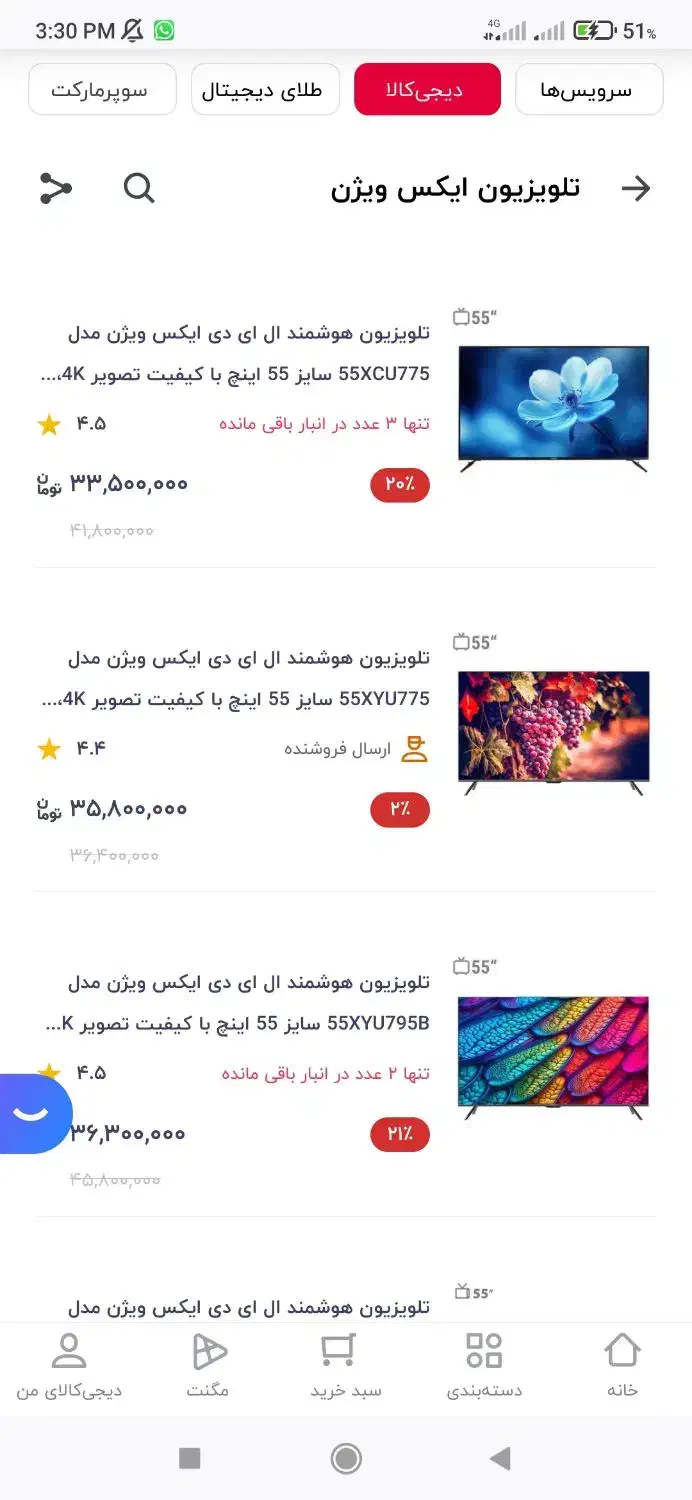
Task: Open search in the X.Vision TV list
Action: coord(139,188)
